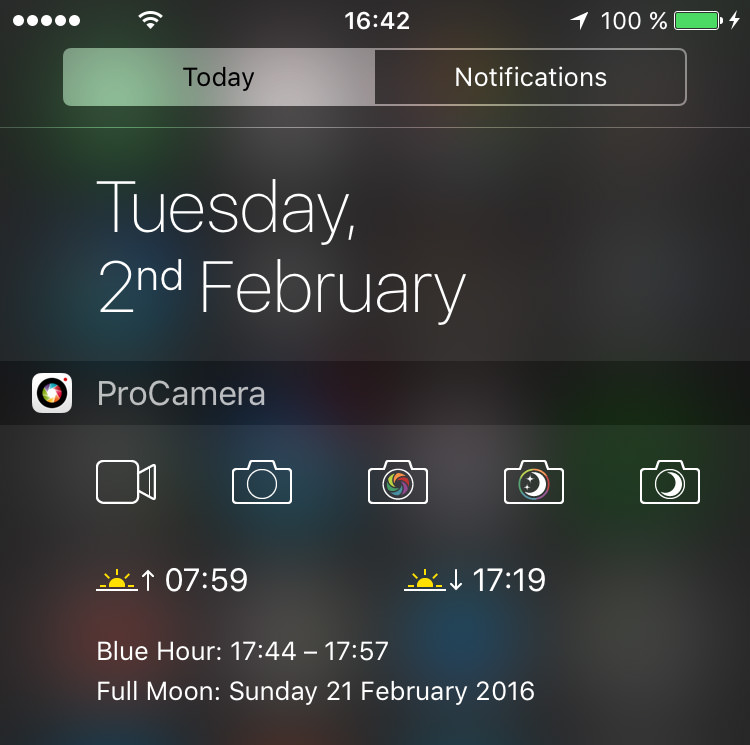
Task: Launch the colorful moon-and-stars camera mode
Action: point(534,483)
